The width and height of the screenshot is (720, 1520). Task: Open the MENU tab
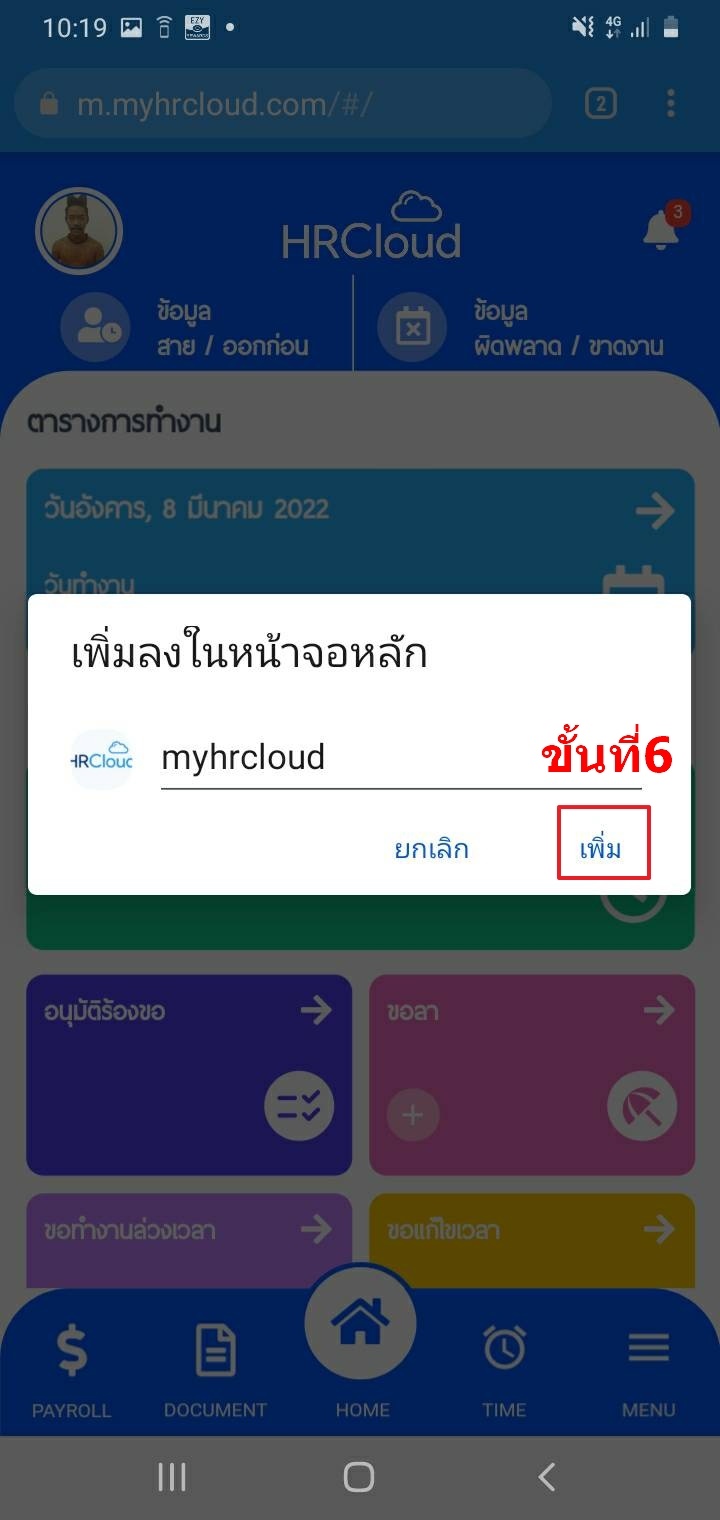648,1370
